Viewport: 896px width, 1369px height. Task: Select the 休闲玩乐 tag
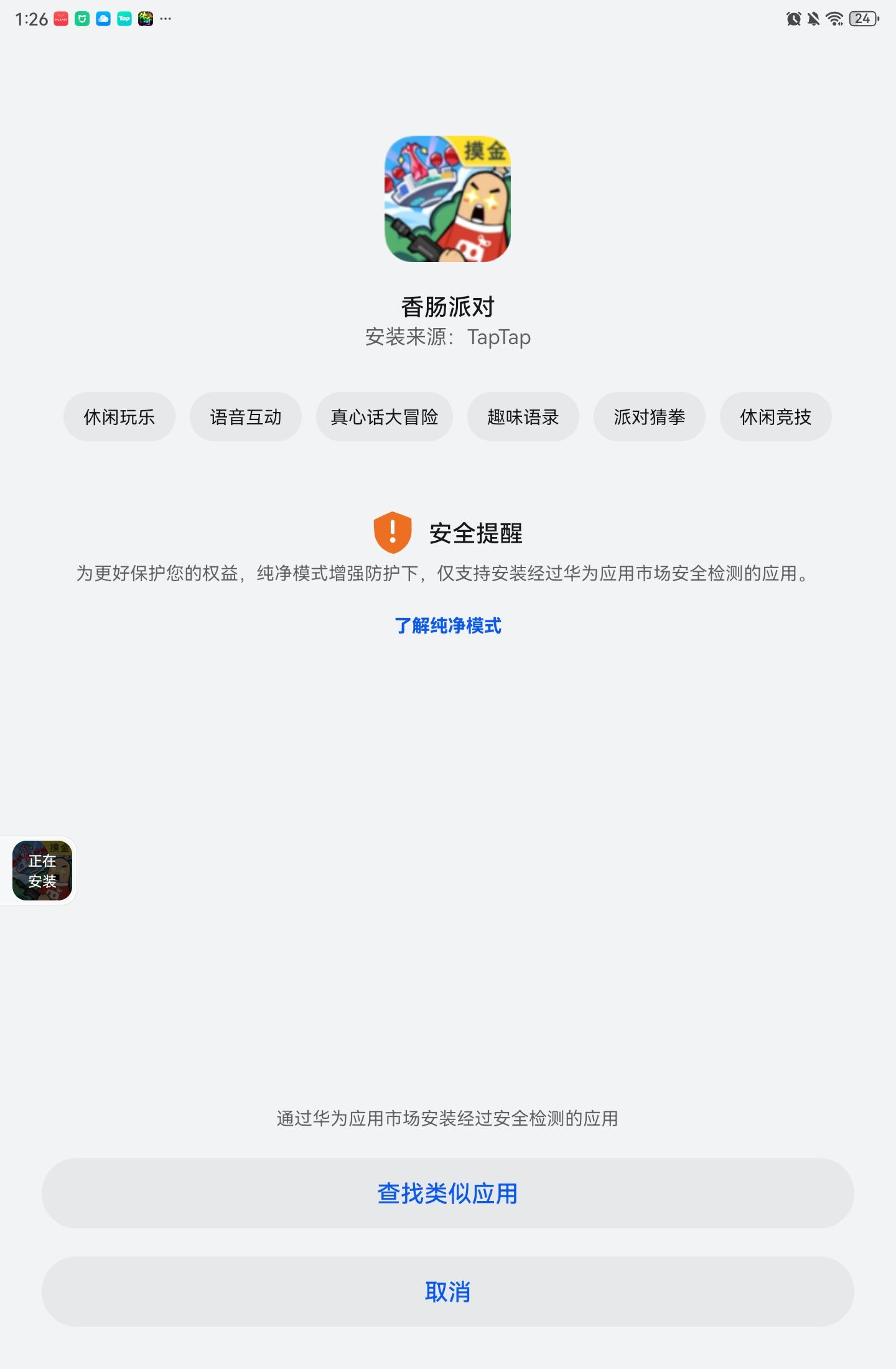[119, 417]
